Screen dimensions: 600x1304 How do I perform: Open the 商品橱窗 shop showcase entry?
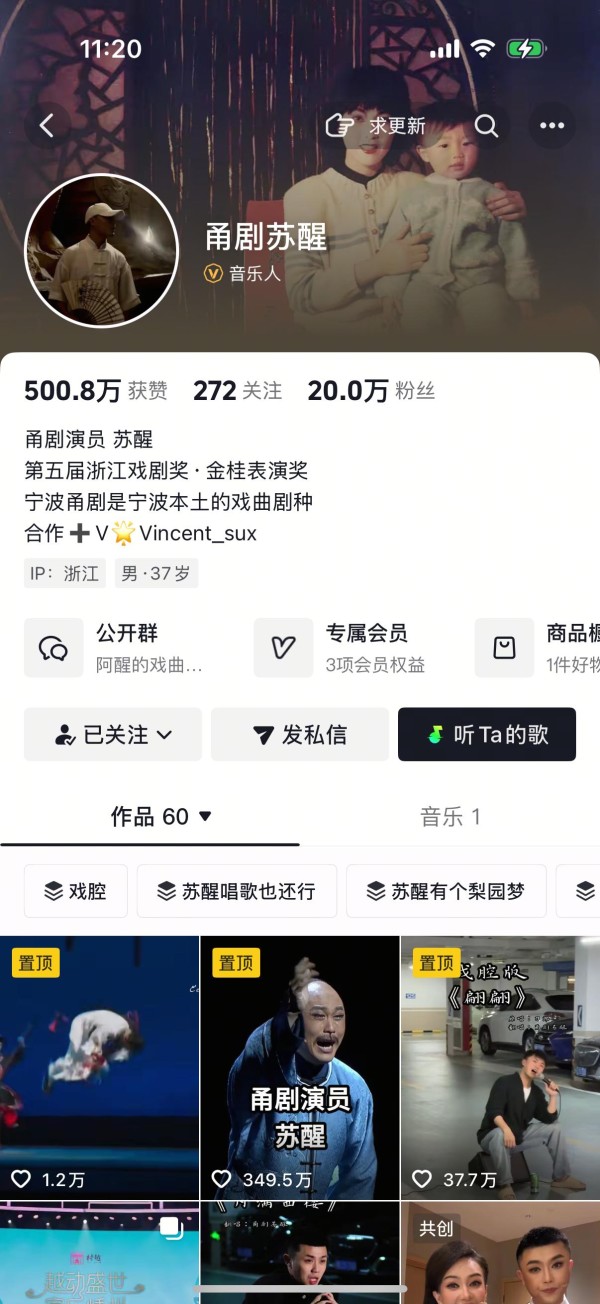click(540, 648)
